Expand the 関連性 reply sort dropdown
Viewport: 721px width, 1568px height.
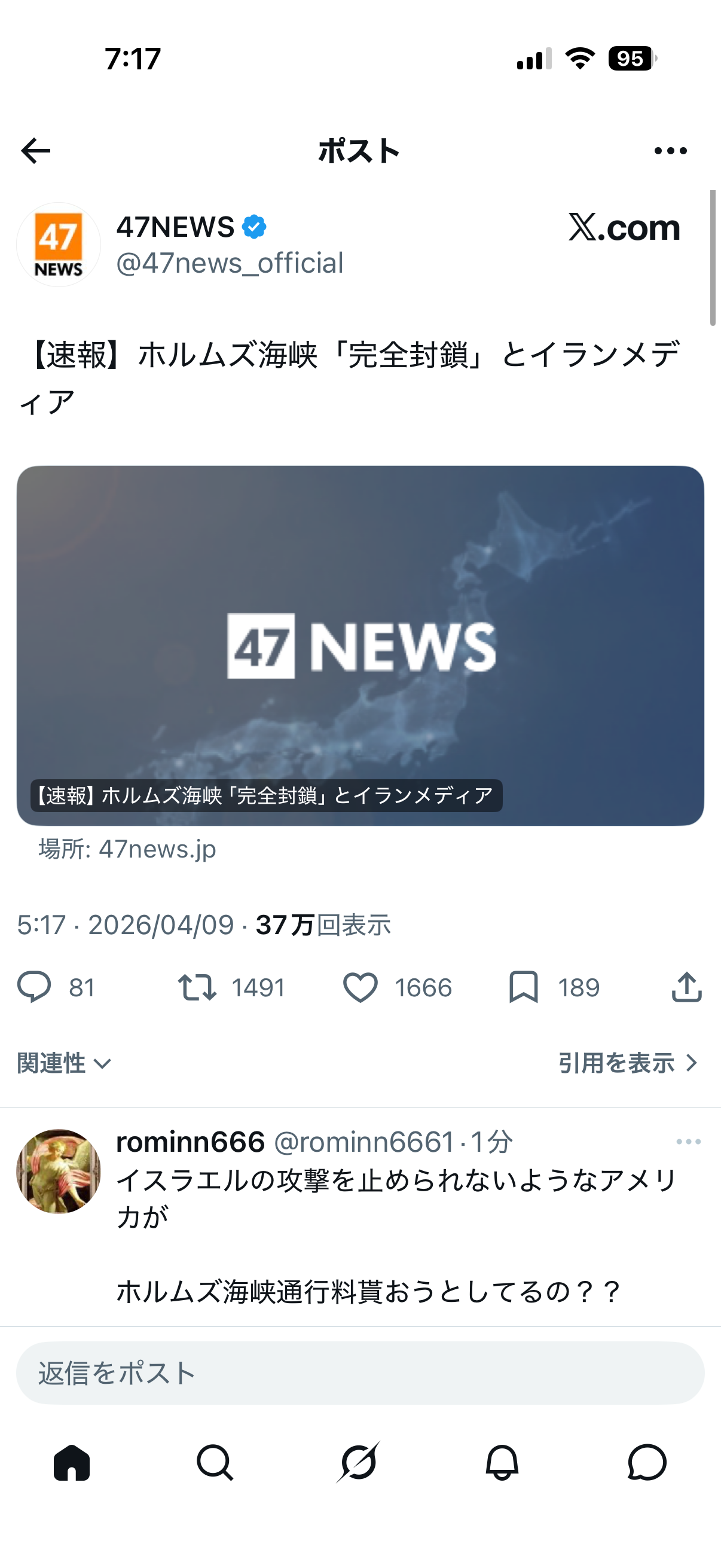pos(65,1063)
